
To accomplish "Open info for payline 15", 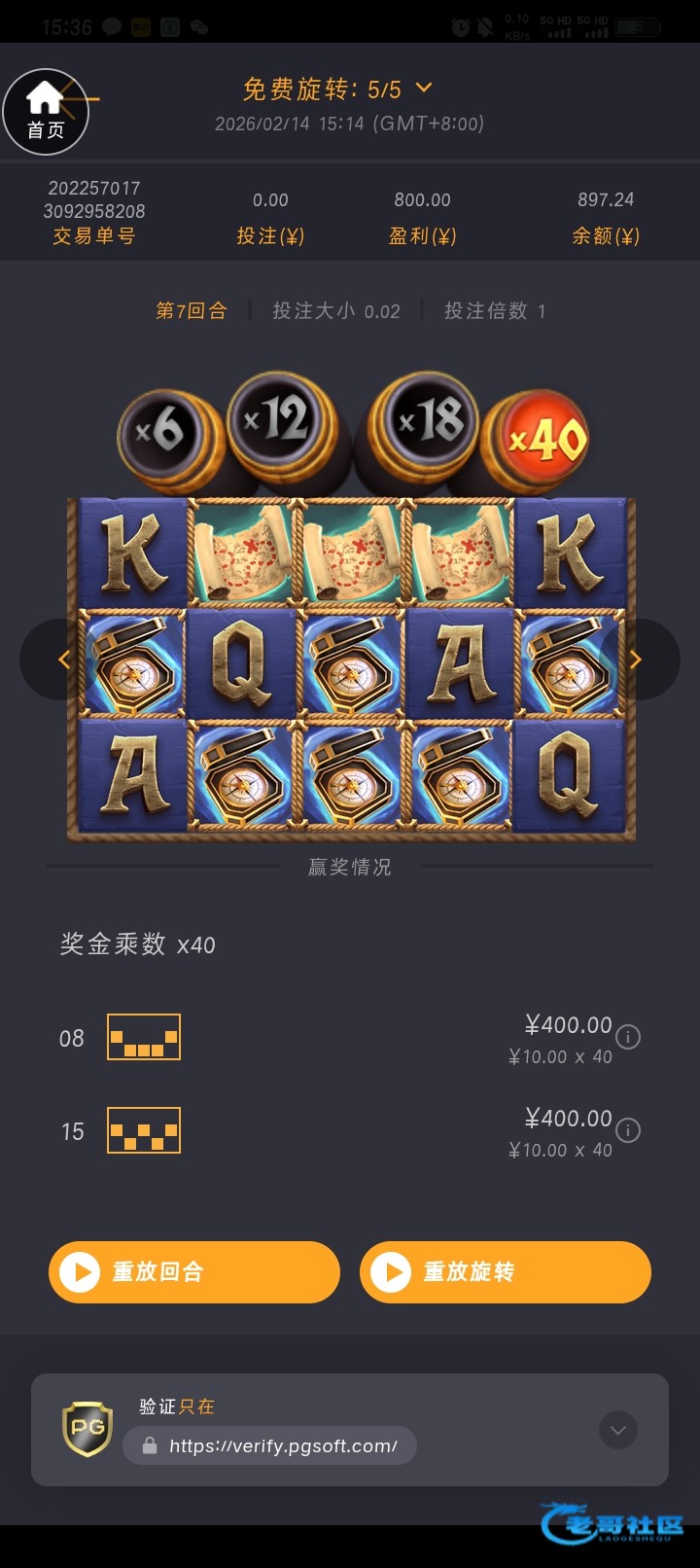I will [x=629, y=1130].
